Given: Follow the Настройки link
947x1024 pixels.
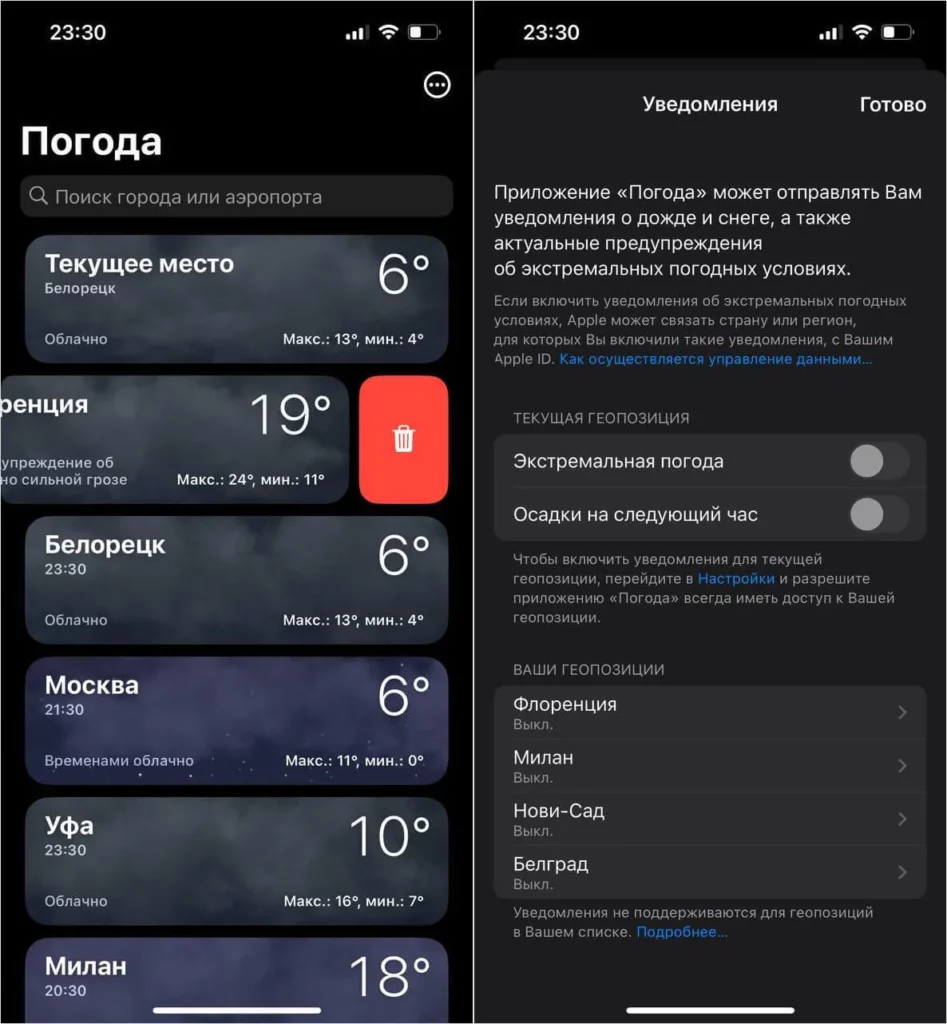Looking at the screenshot, I should point(736,579).
